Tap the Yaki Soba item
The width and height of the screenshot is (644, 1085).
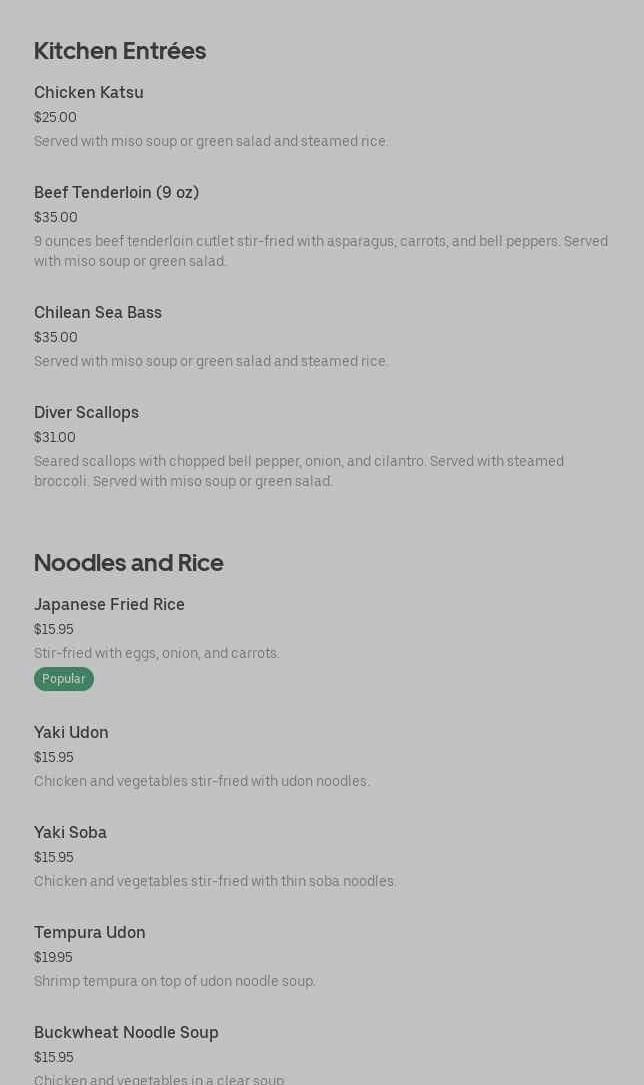pos(70,833)
